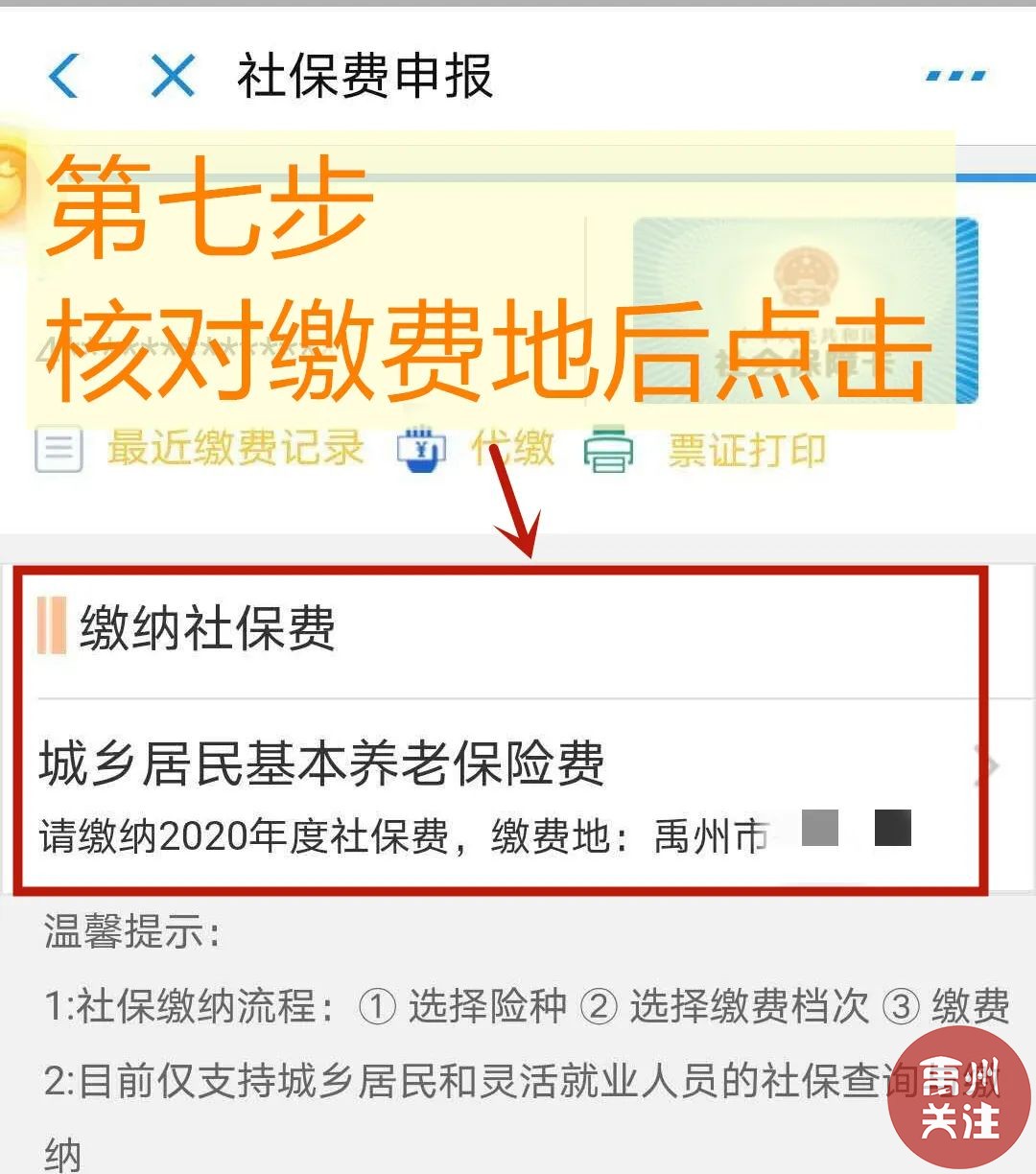Open the three-dot overflow menu
Image resolution: width=1036 pixels, height=1174 pixels.
pos(954,76)
